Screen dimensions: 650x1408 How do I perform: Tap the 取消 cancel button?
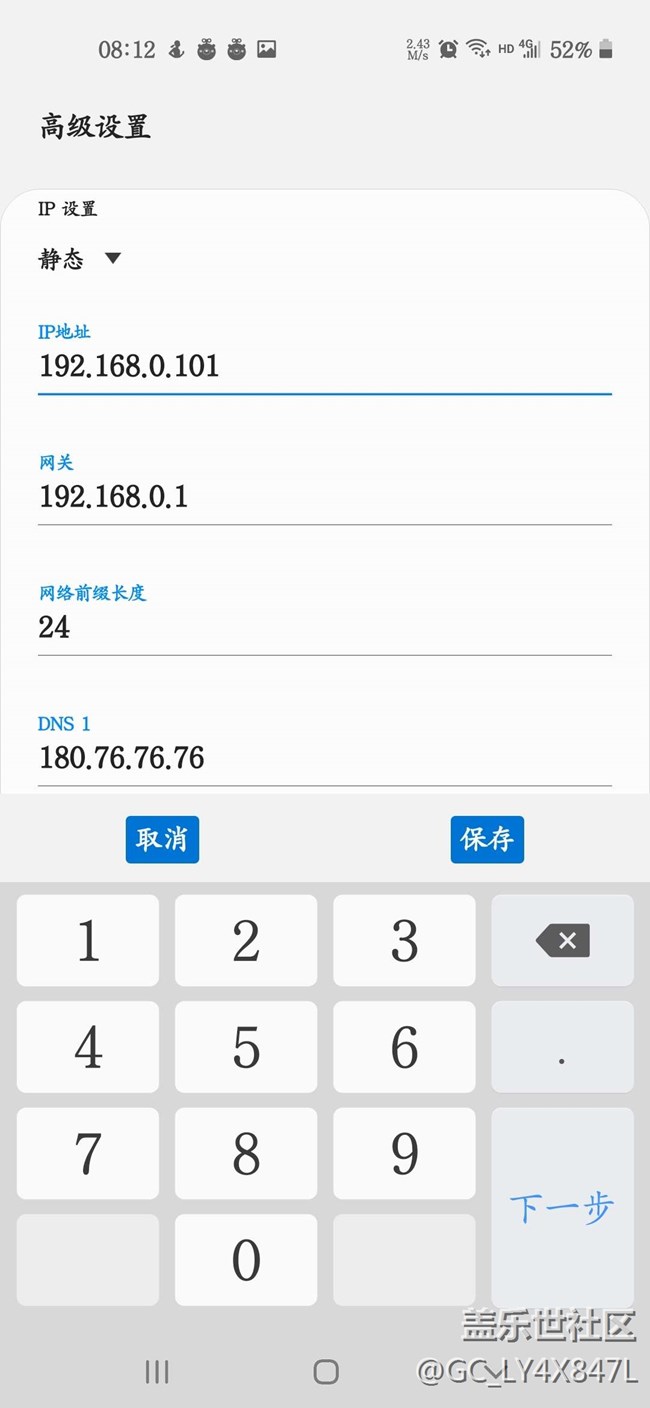162,839
